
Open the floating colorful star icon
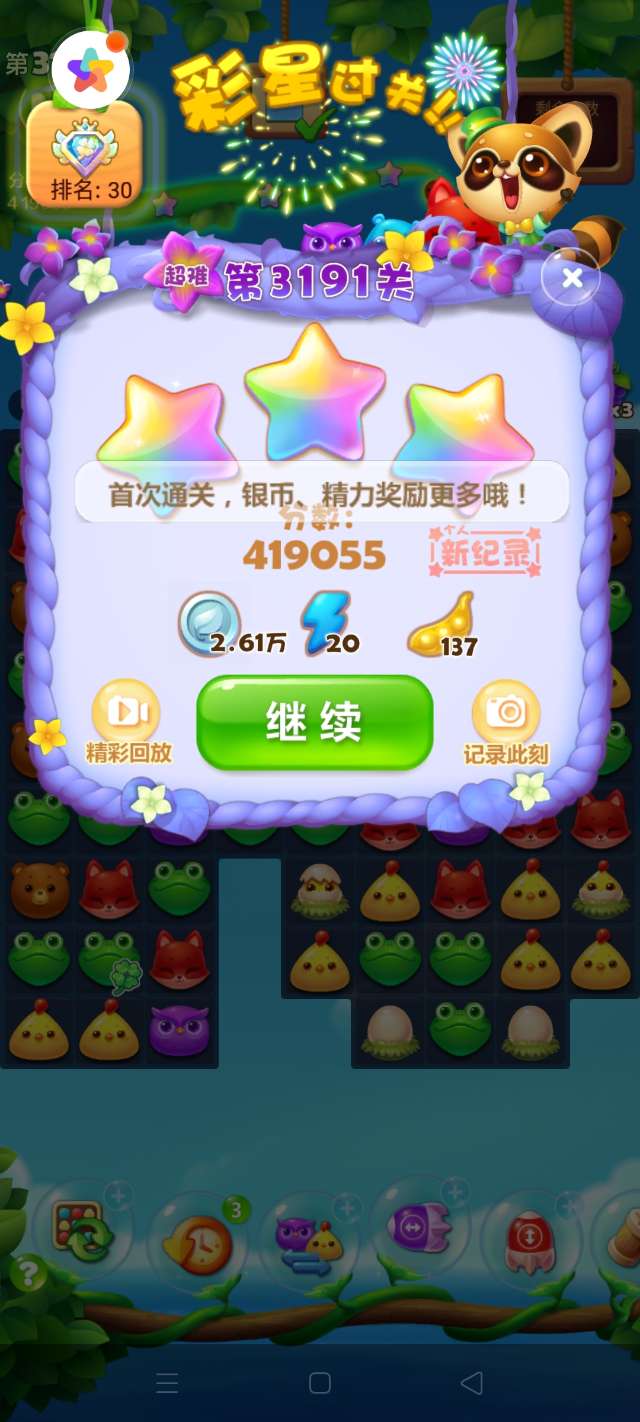(91, 68)
